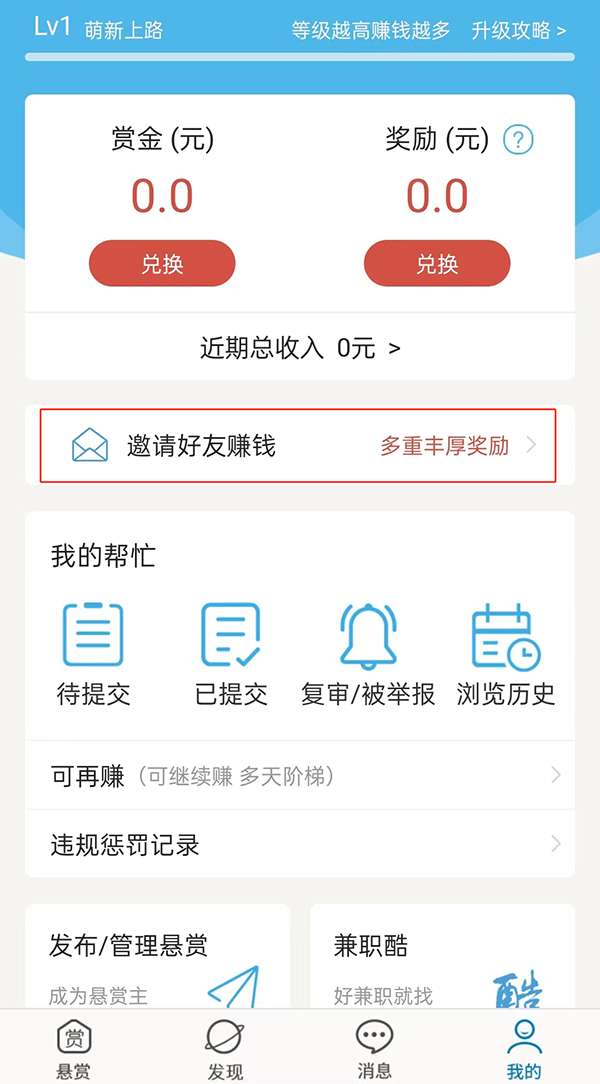Screen dimensions: 600x1084
Task: Open 待提交 pending tasks
Action: (x=93, y=654)
